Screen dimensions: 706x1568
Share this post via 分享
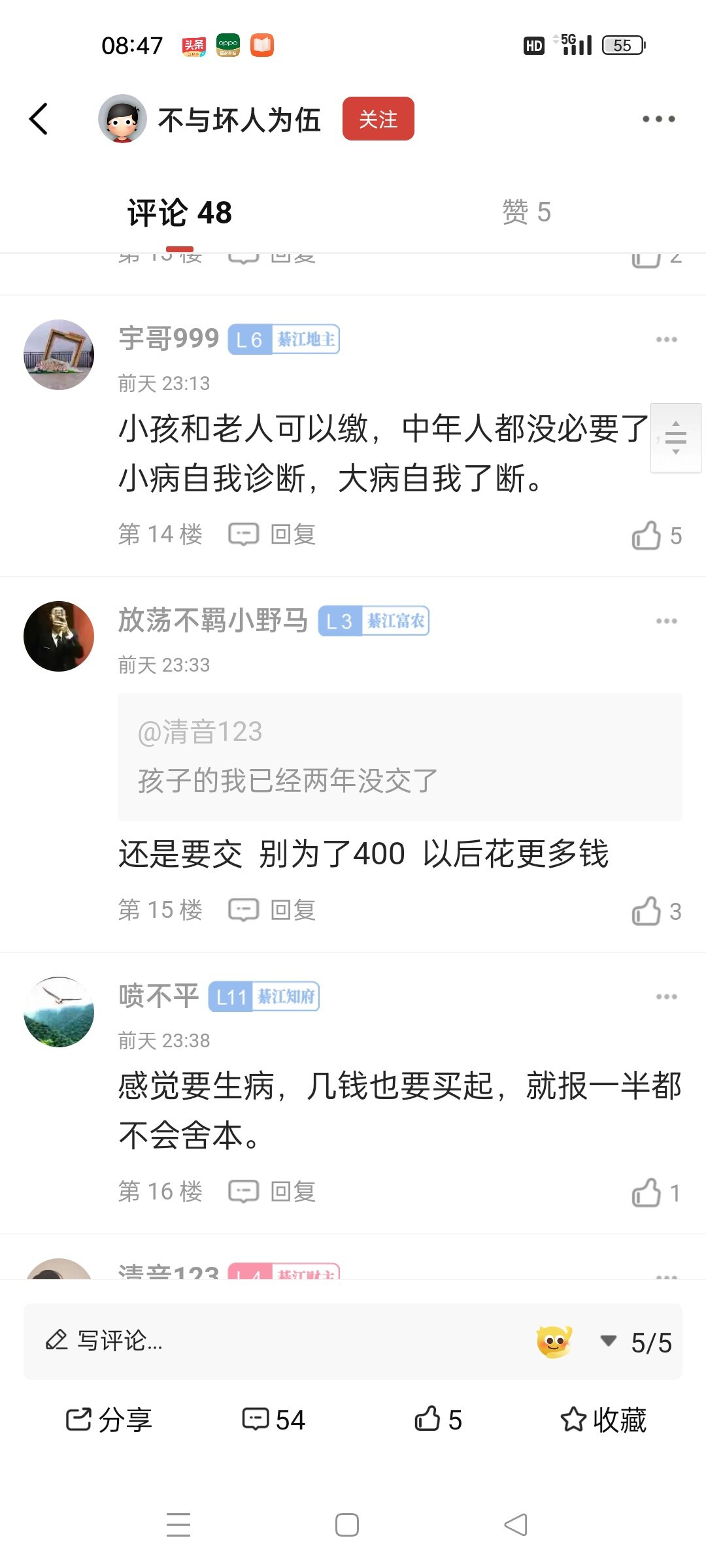point(109,1420)
